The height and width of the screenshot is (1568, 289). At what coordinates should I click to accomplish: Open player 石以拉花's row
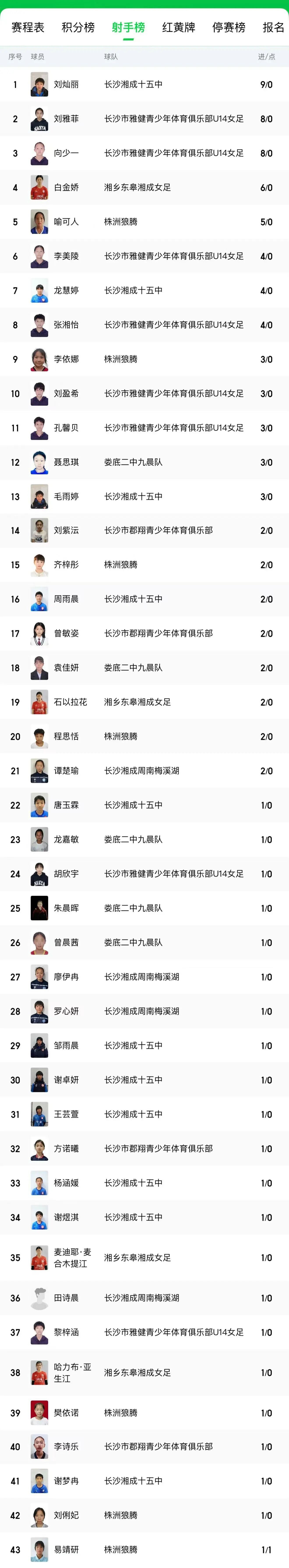pyautogui.click(x=144, y=702)
